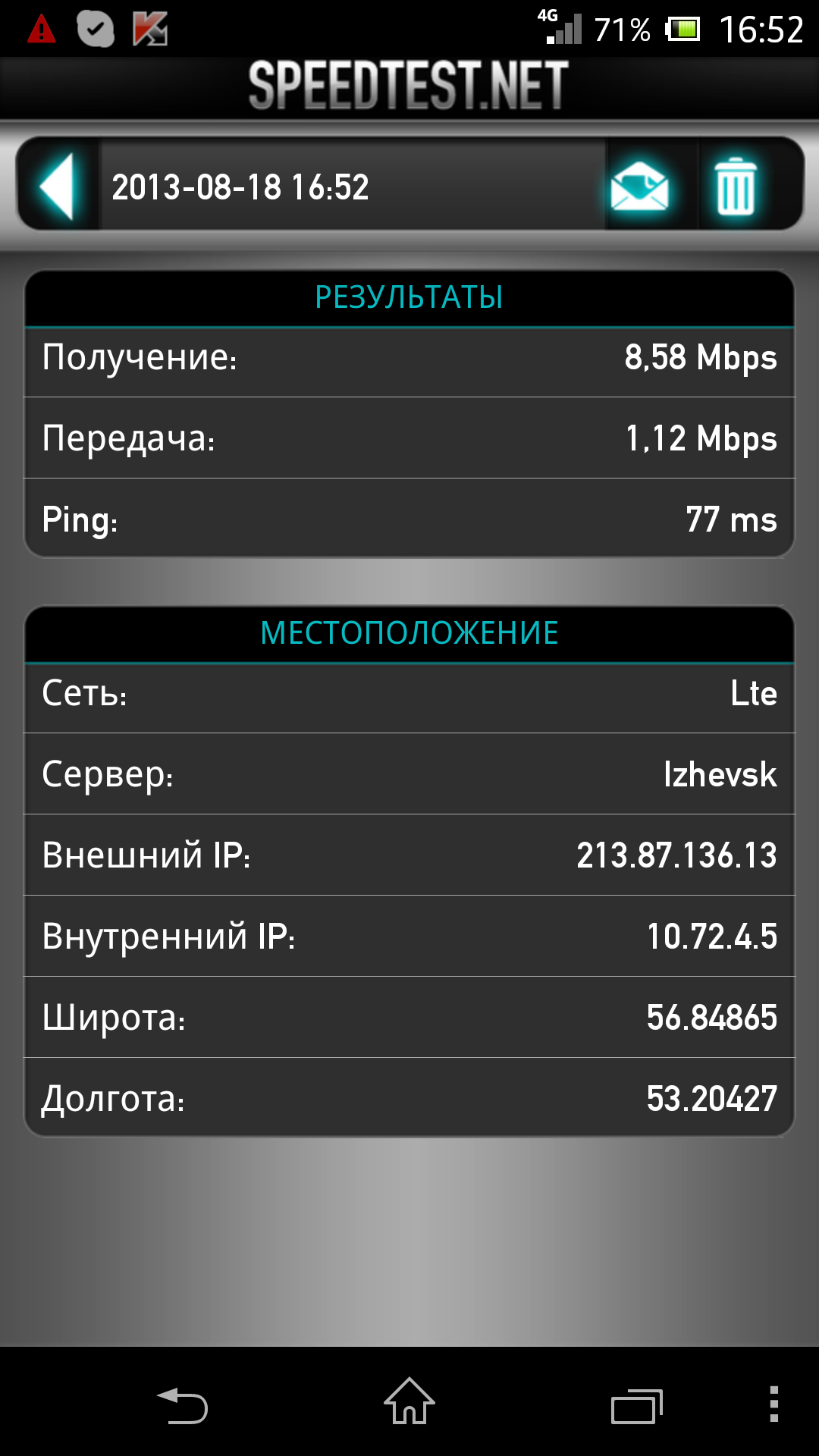
Task: Delete this test result with the trash icon
Action: click(736, 187)
